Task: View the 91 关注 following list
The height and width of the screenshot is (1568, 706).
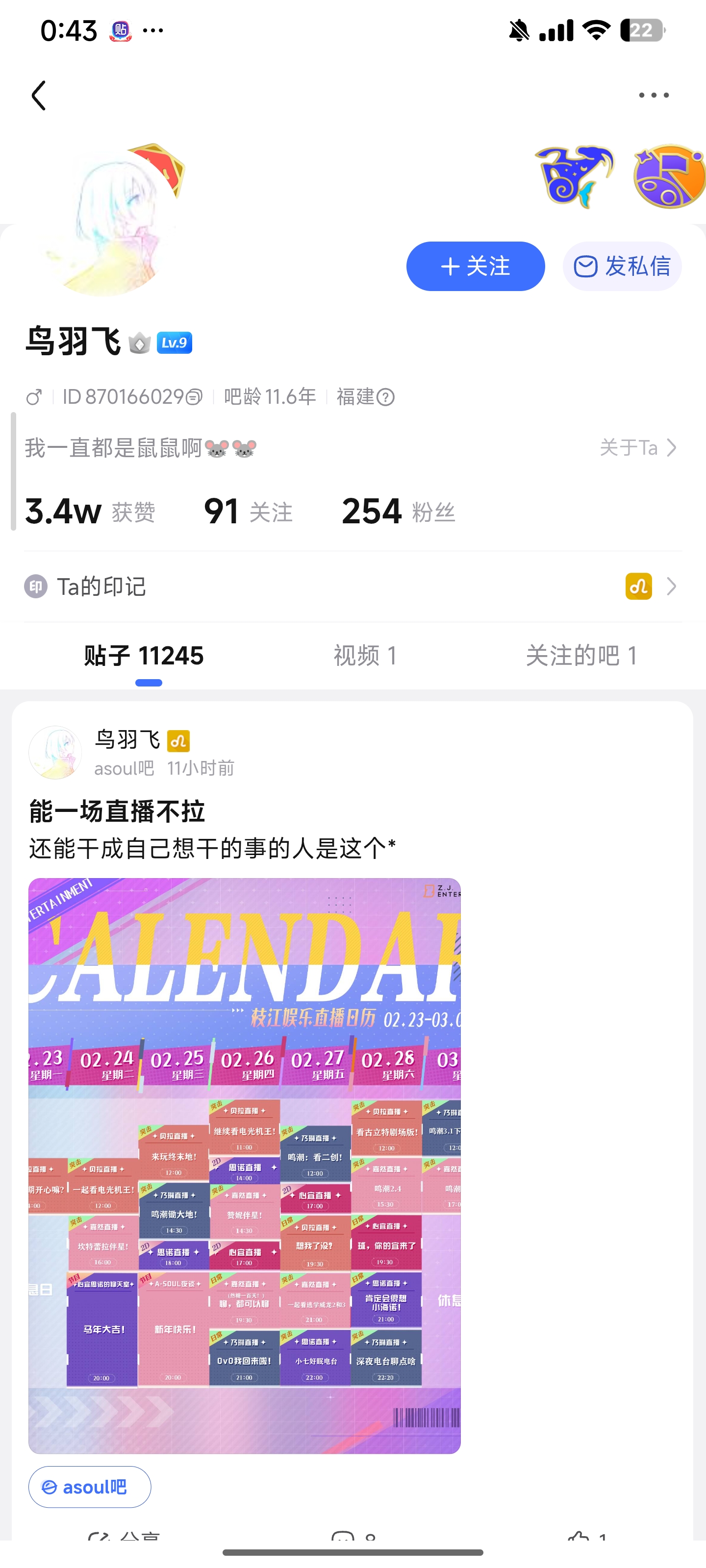Action: tap(248, 511)
